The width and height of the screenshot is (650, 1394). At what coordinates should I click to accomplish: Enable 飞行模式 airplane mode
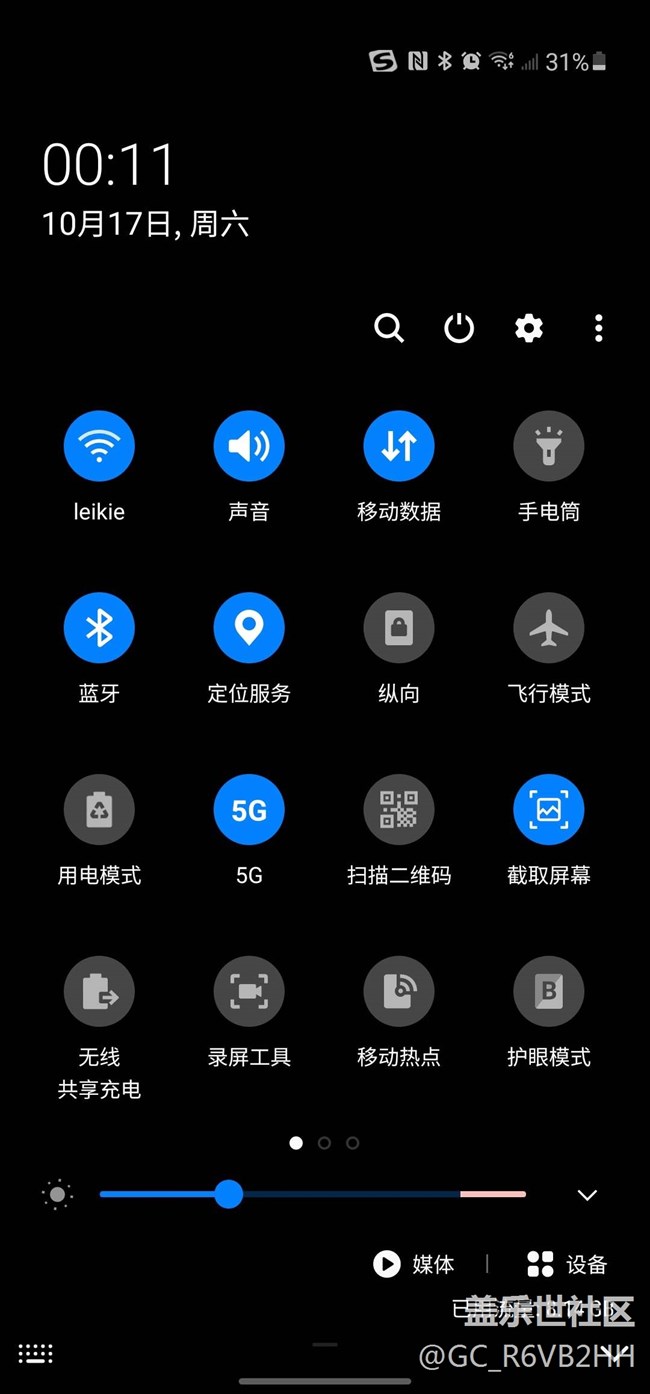pos(549,628)
